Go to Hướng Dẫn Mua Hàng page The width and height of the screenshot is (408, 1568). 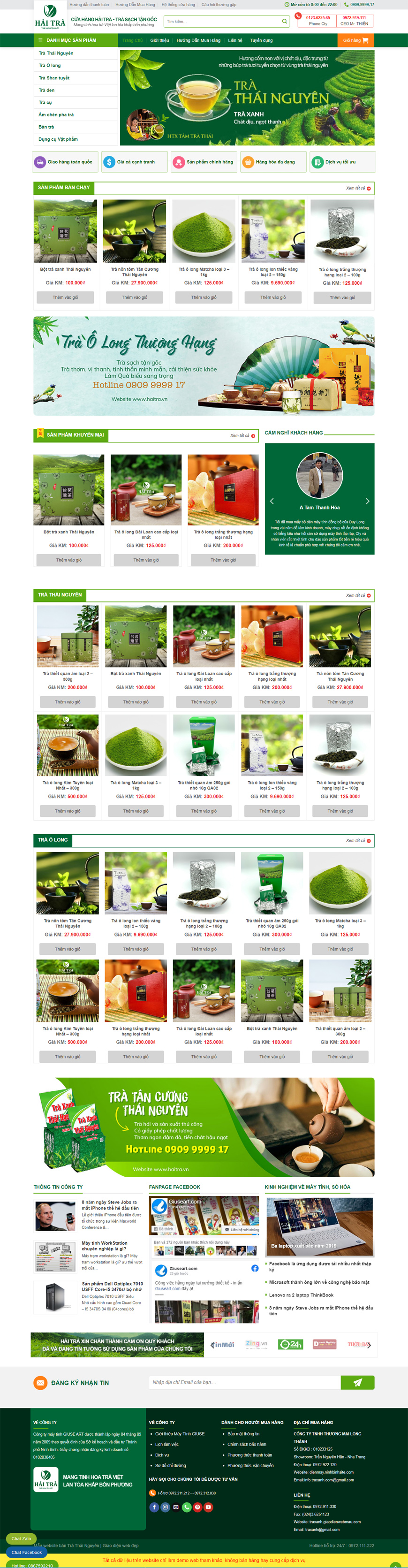click(x=198, y=40)
